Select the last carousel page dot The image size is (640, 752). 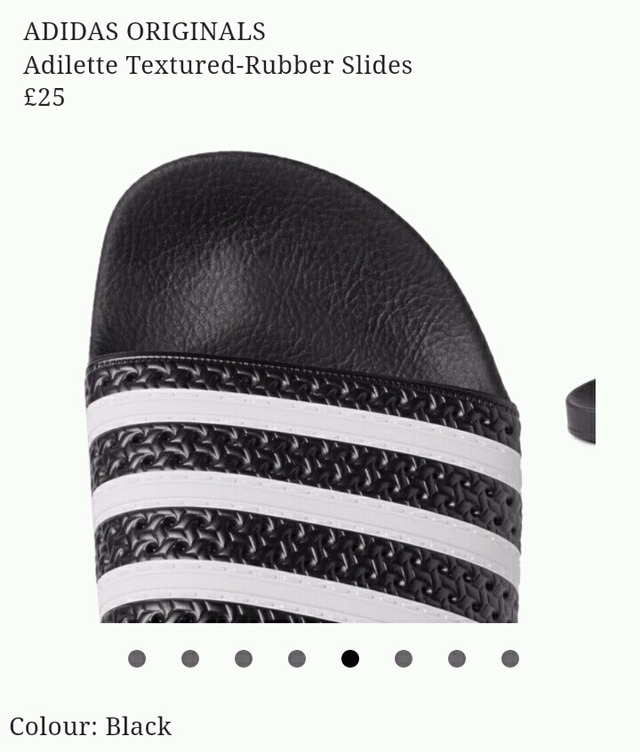point(510,658)
